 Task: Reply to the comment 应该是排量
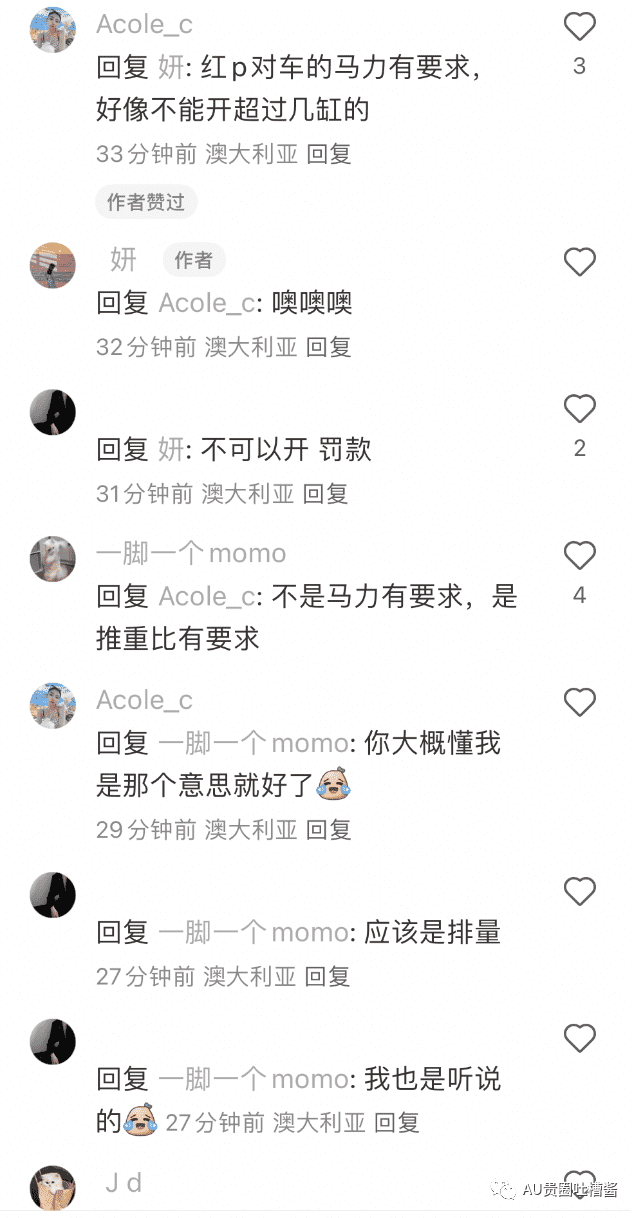(328, 977)
